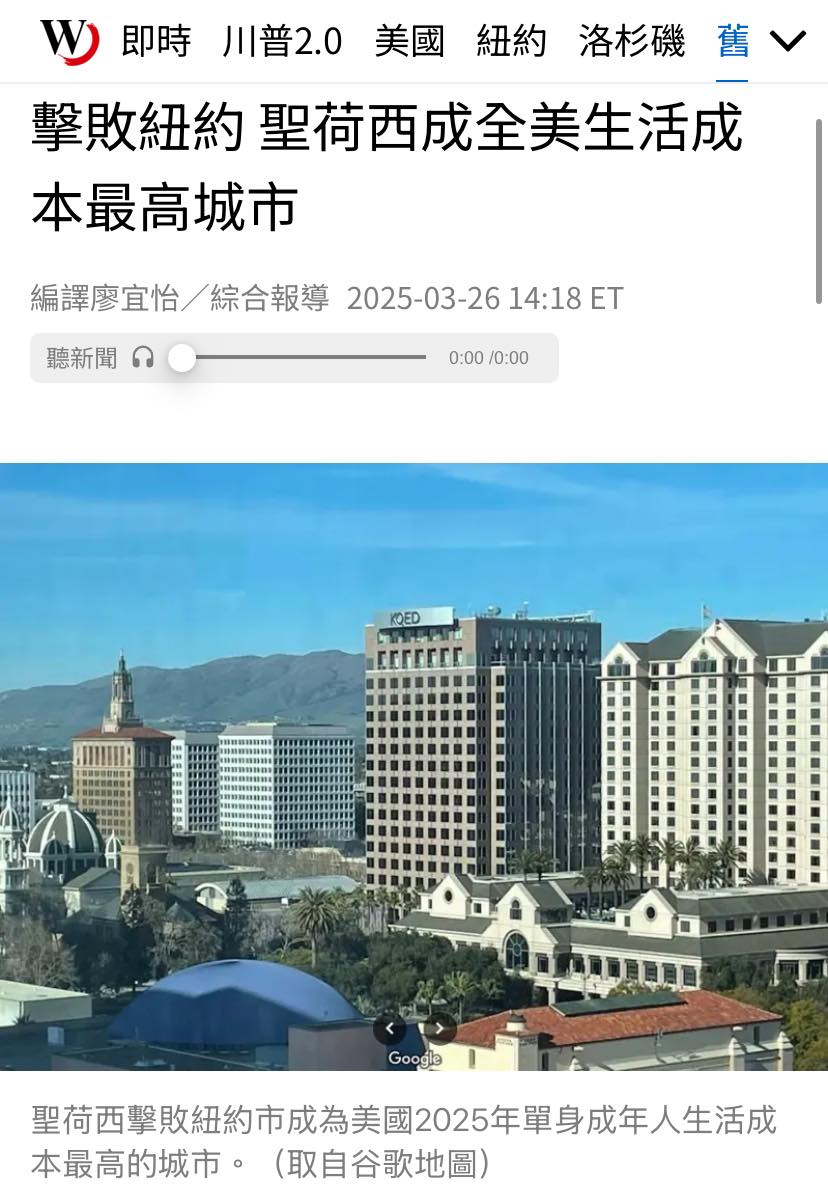Open the World Journal home logo
The width and height of the screenshot is (828, 1202).
pyautogui.click(x=69, y=41)
